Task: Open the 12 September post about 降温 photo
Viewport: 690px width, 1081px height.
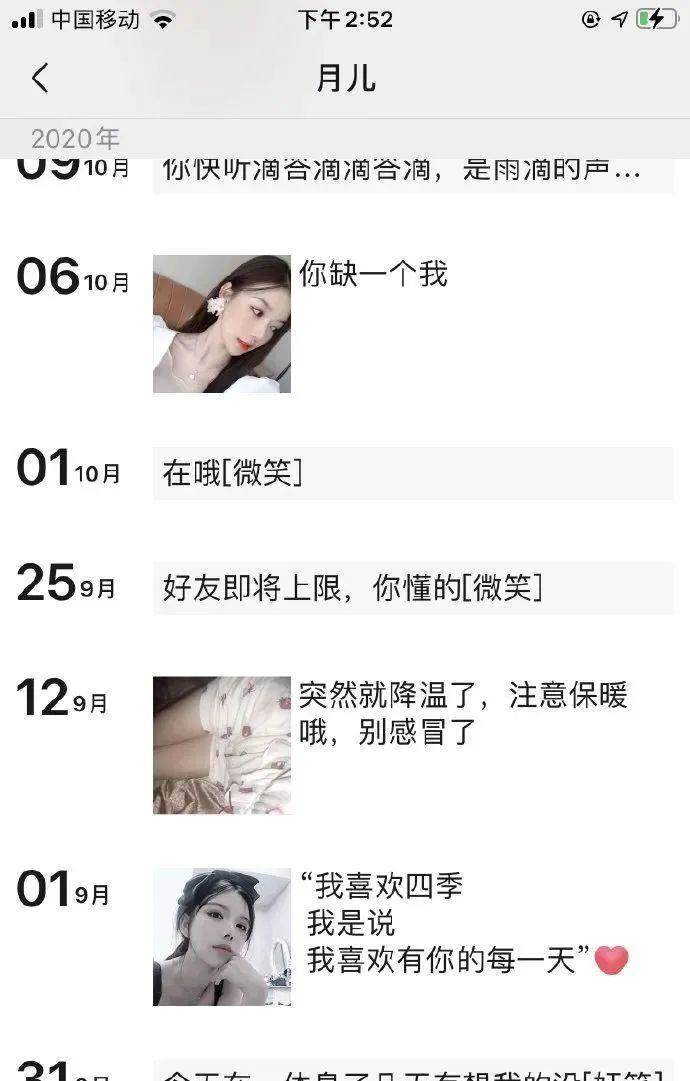Action: tap(222, 745)
